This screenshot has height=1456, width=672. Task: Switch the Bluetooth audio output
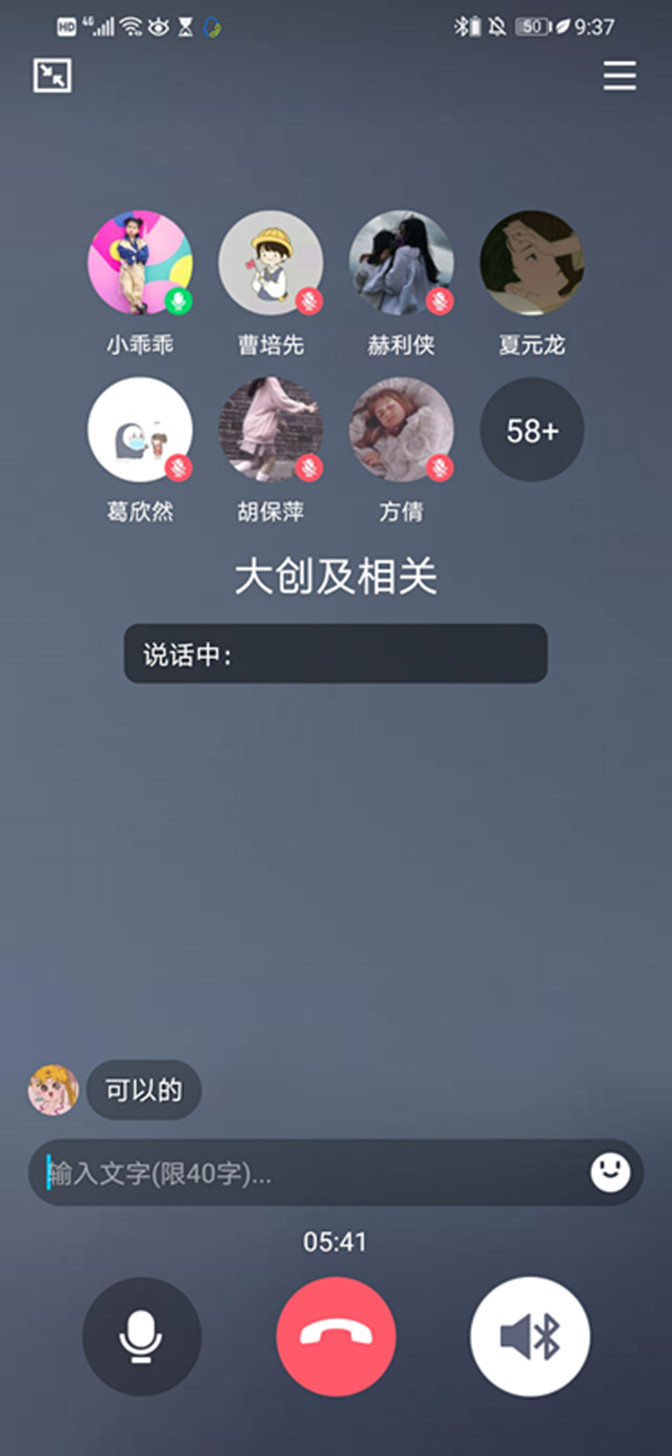pyautogui.click(x=530, y=1336)
